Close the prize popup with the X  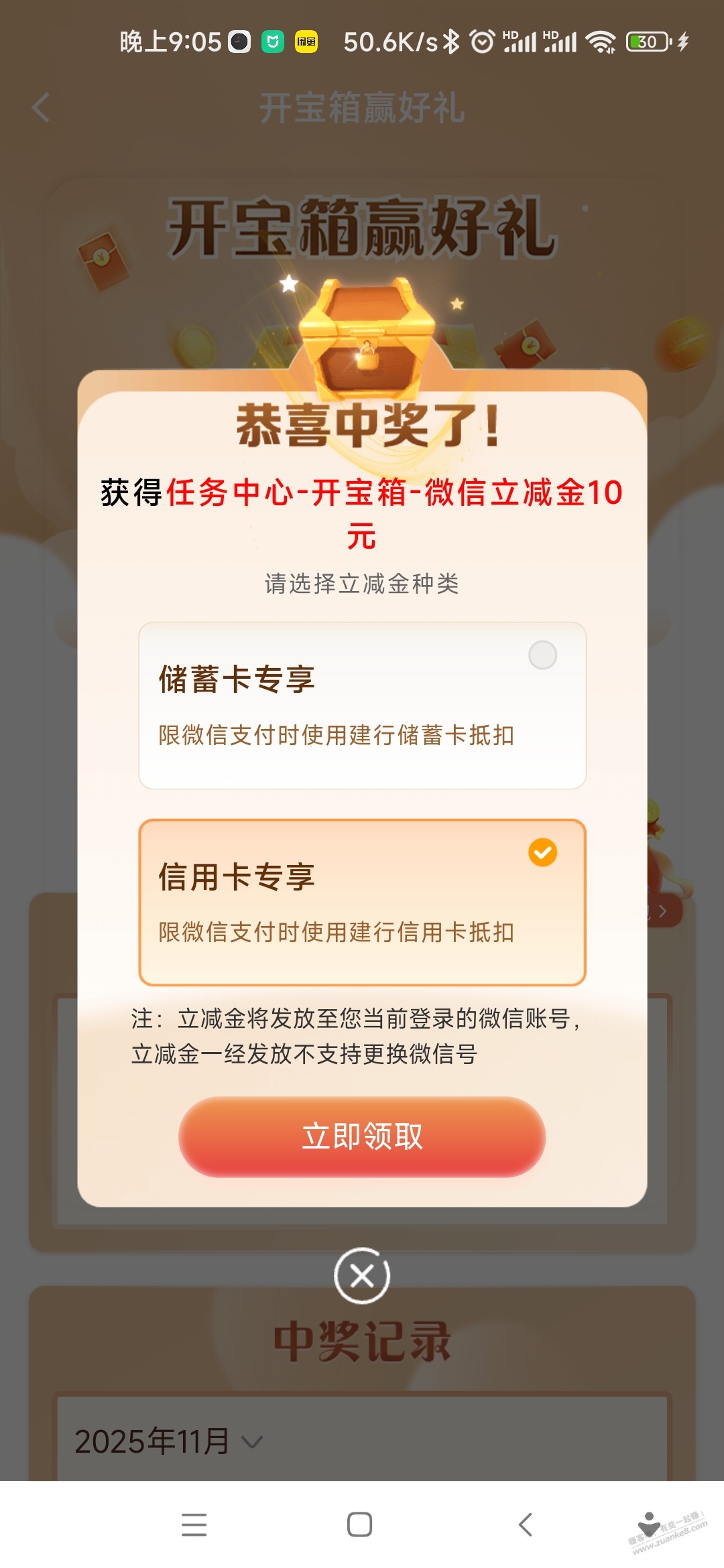pyautogui.click(x=362, y=1276)
